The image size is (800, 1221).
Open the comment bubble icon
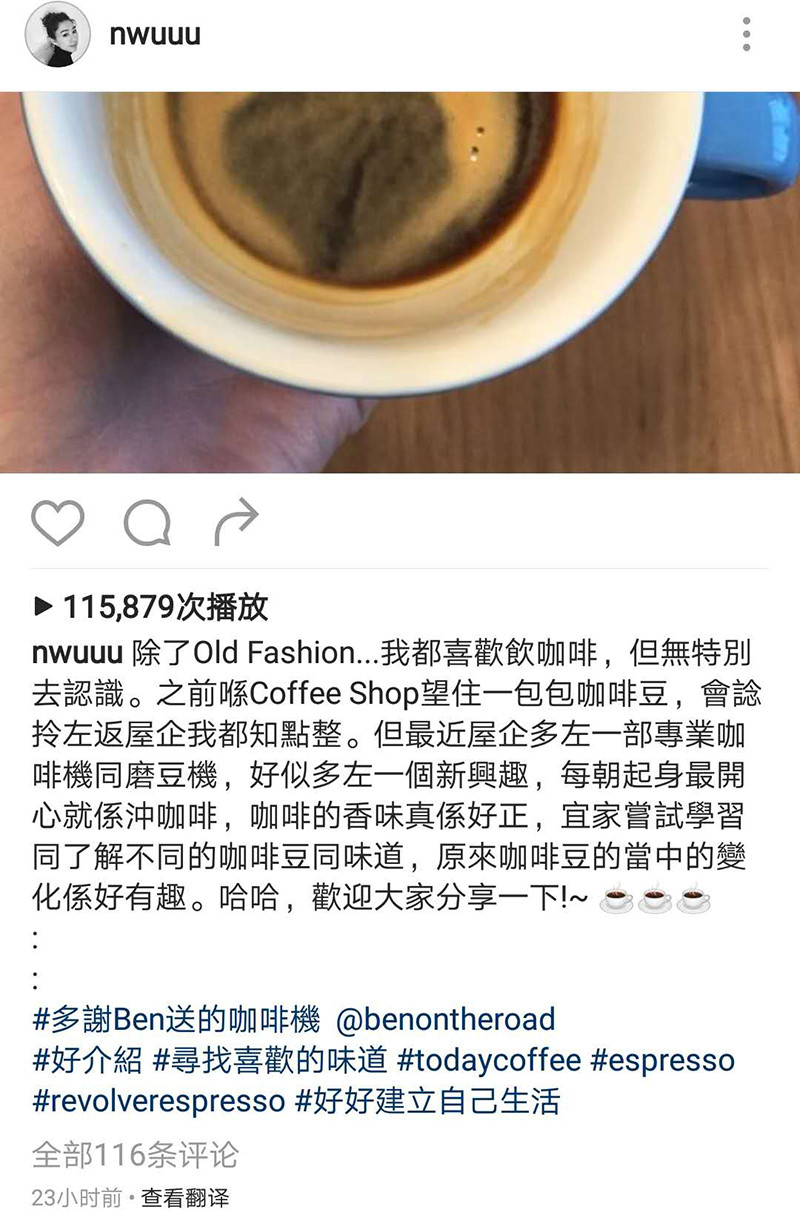coord(147,523)
